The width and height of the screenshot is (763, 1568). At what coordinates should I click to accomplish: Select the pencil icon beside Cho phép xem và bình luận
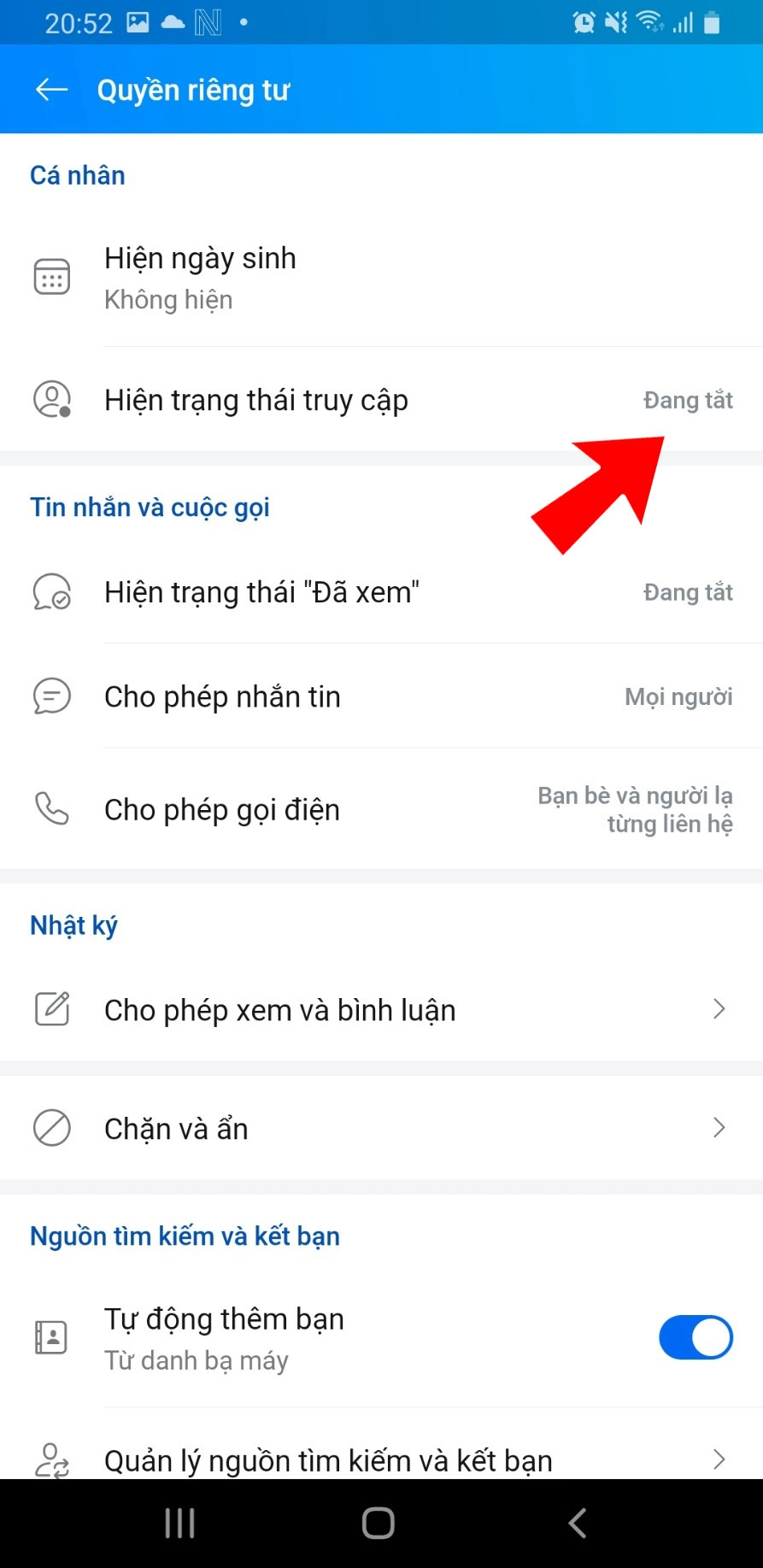(51, 1009)
